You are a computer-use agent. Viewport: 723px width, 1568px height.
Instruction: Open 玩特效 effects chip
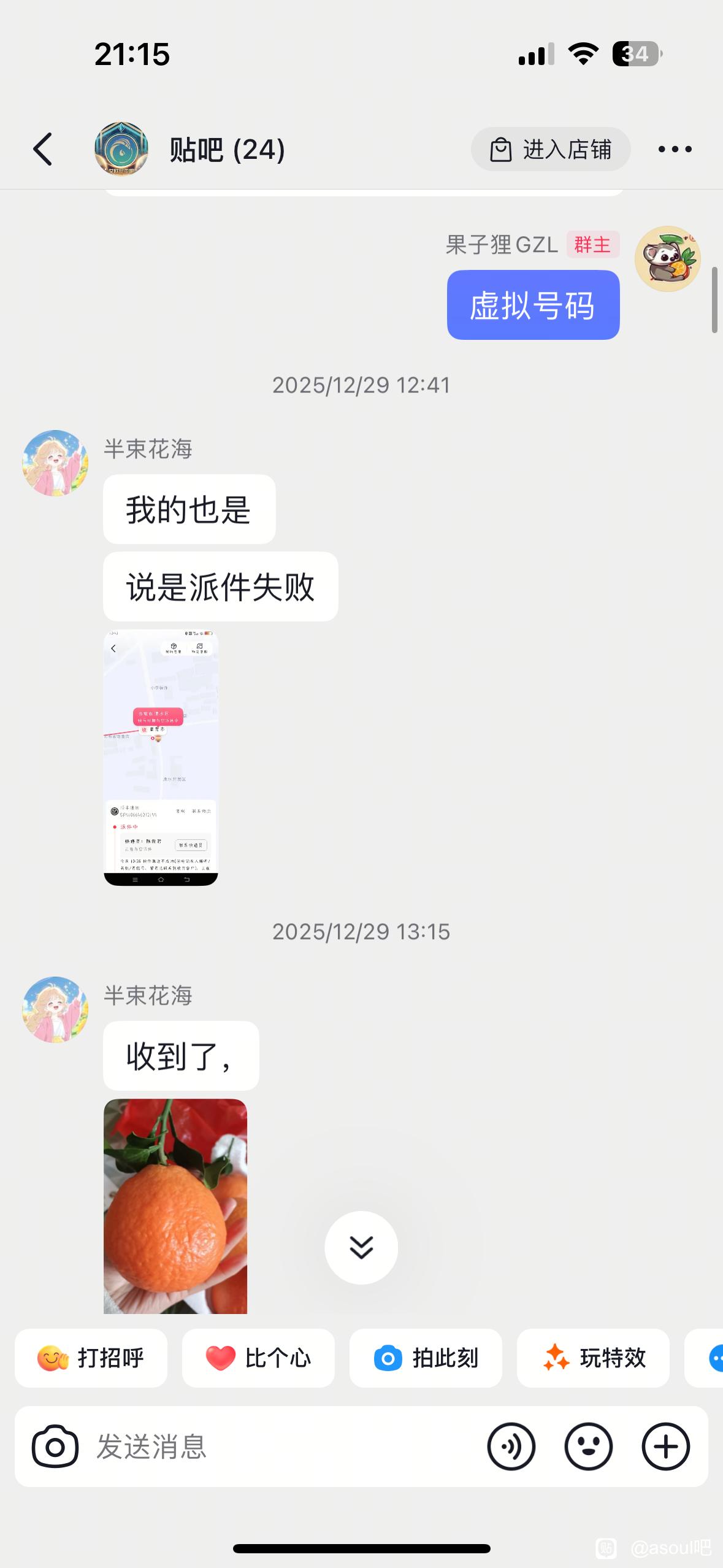point(593,1358)
